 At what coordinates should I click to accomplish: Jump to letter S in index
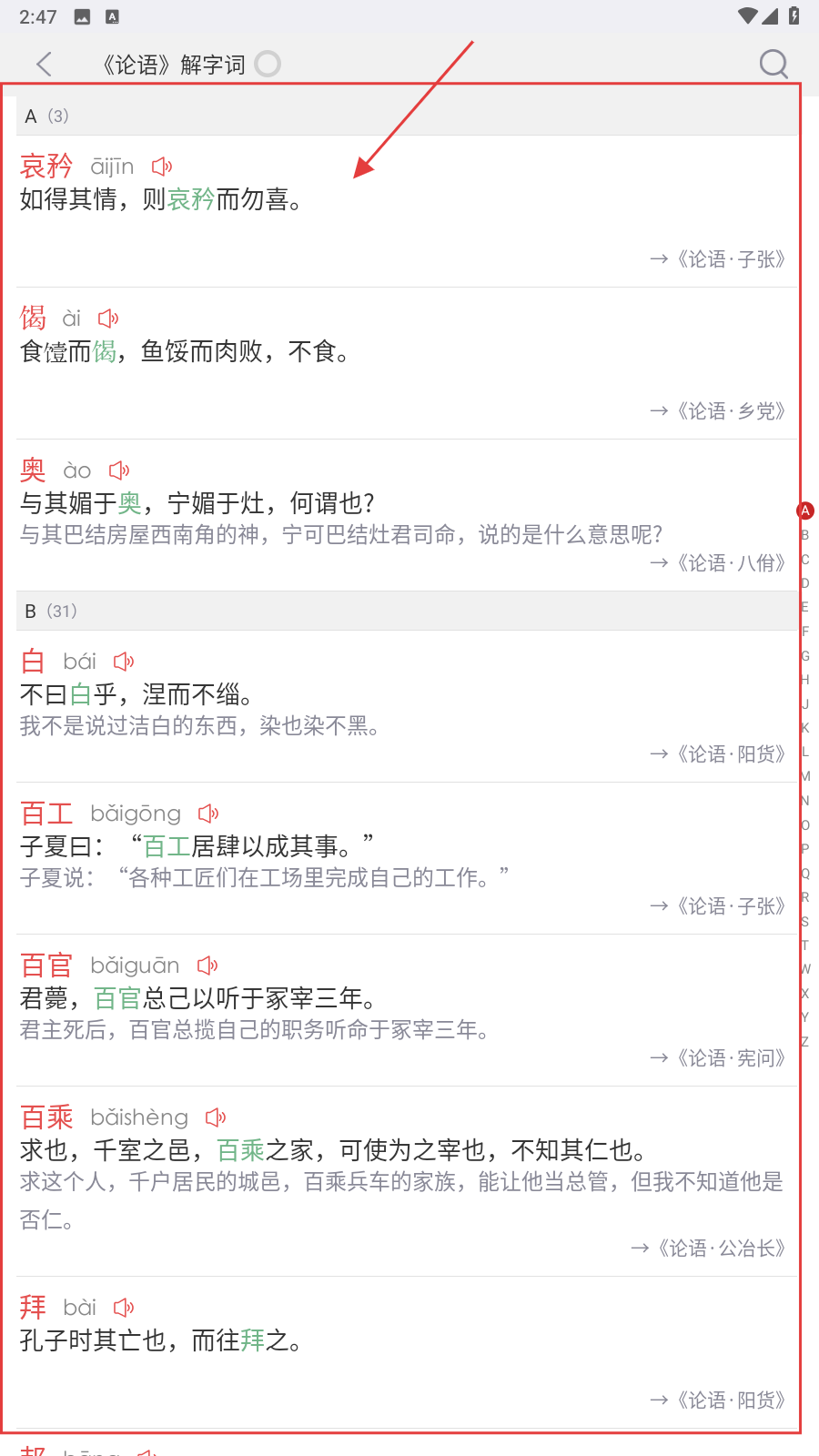coord(805,922)
